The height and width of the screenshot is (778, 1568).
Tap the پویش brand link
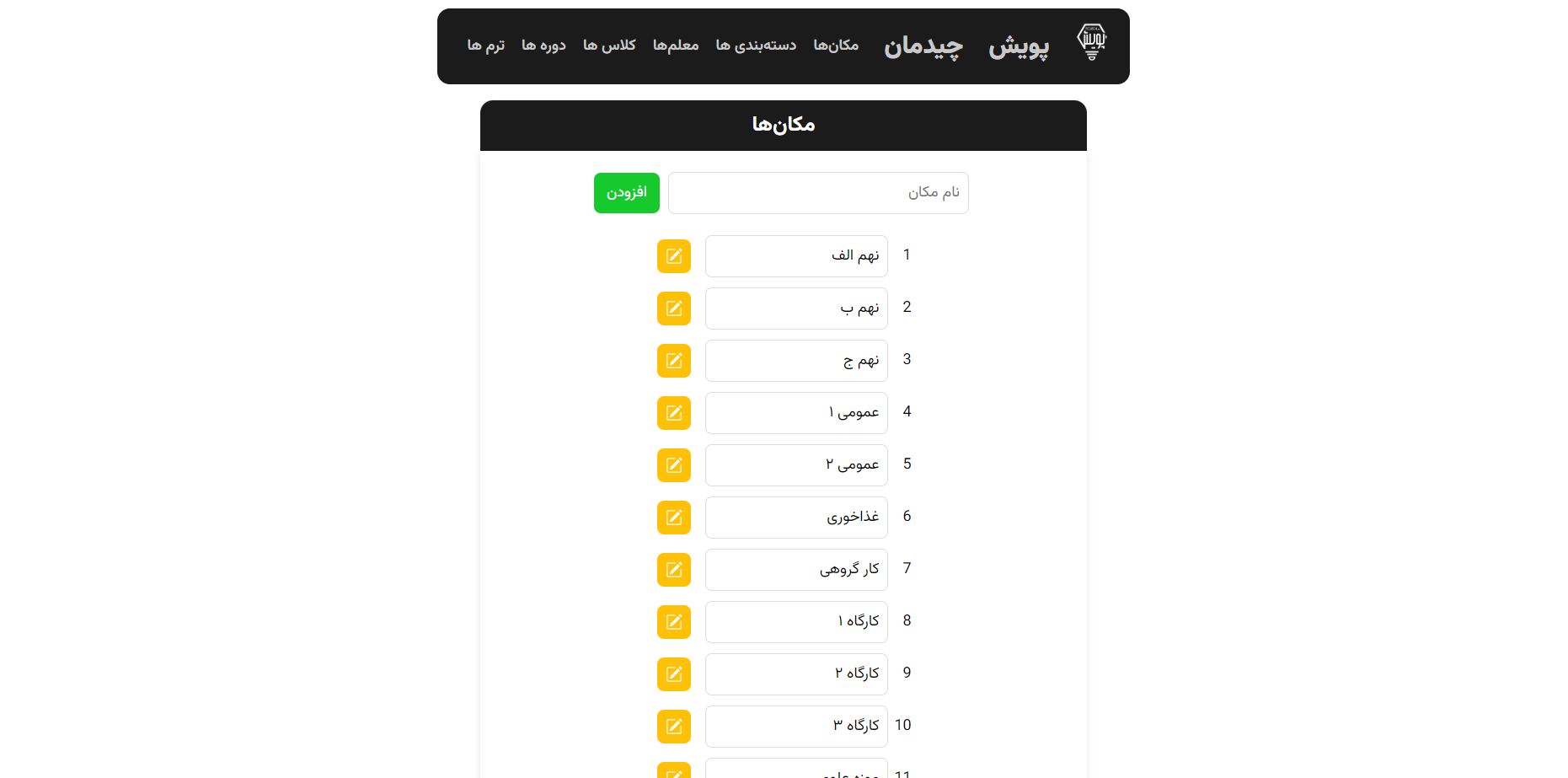click(1019, 46)
